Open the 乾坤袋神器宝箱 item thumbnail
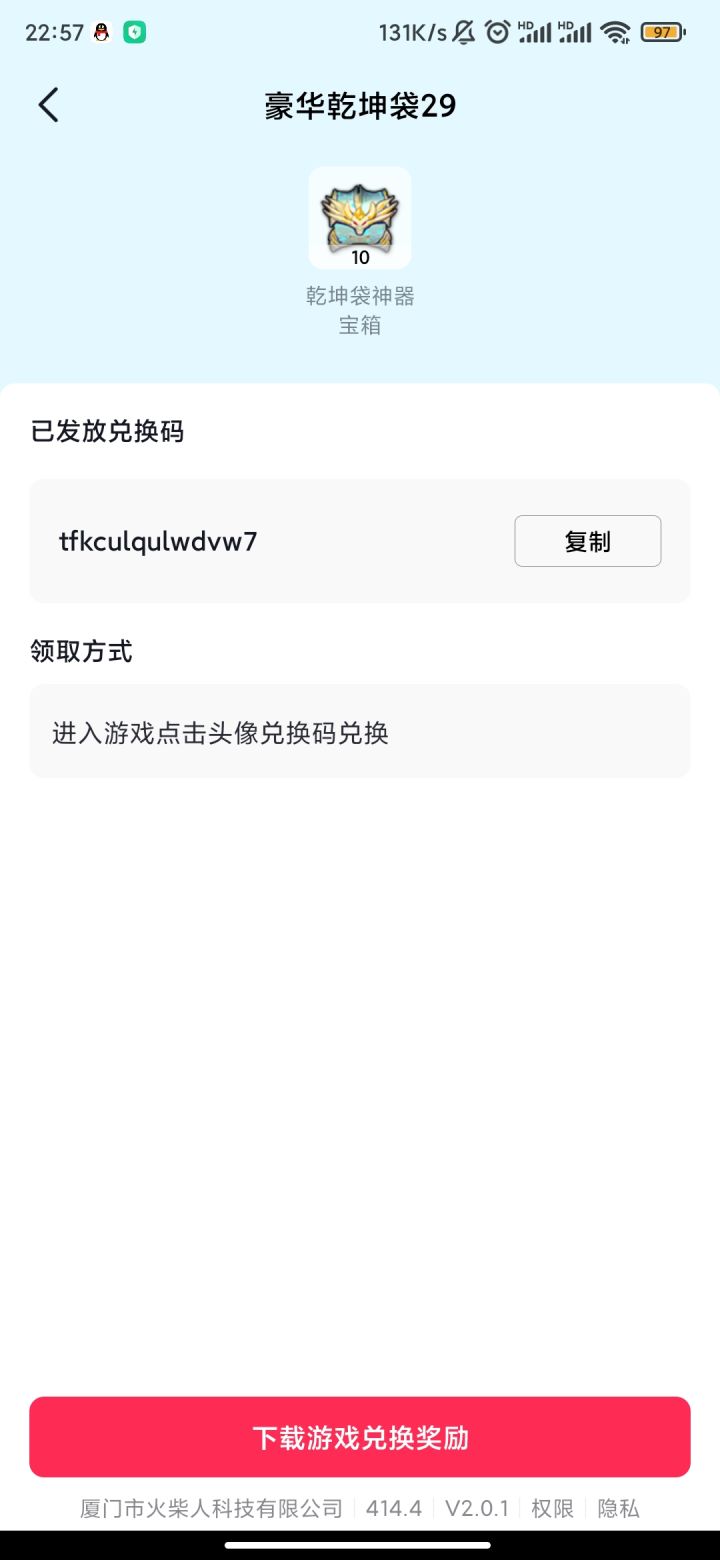 click(x=360, y=217)
